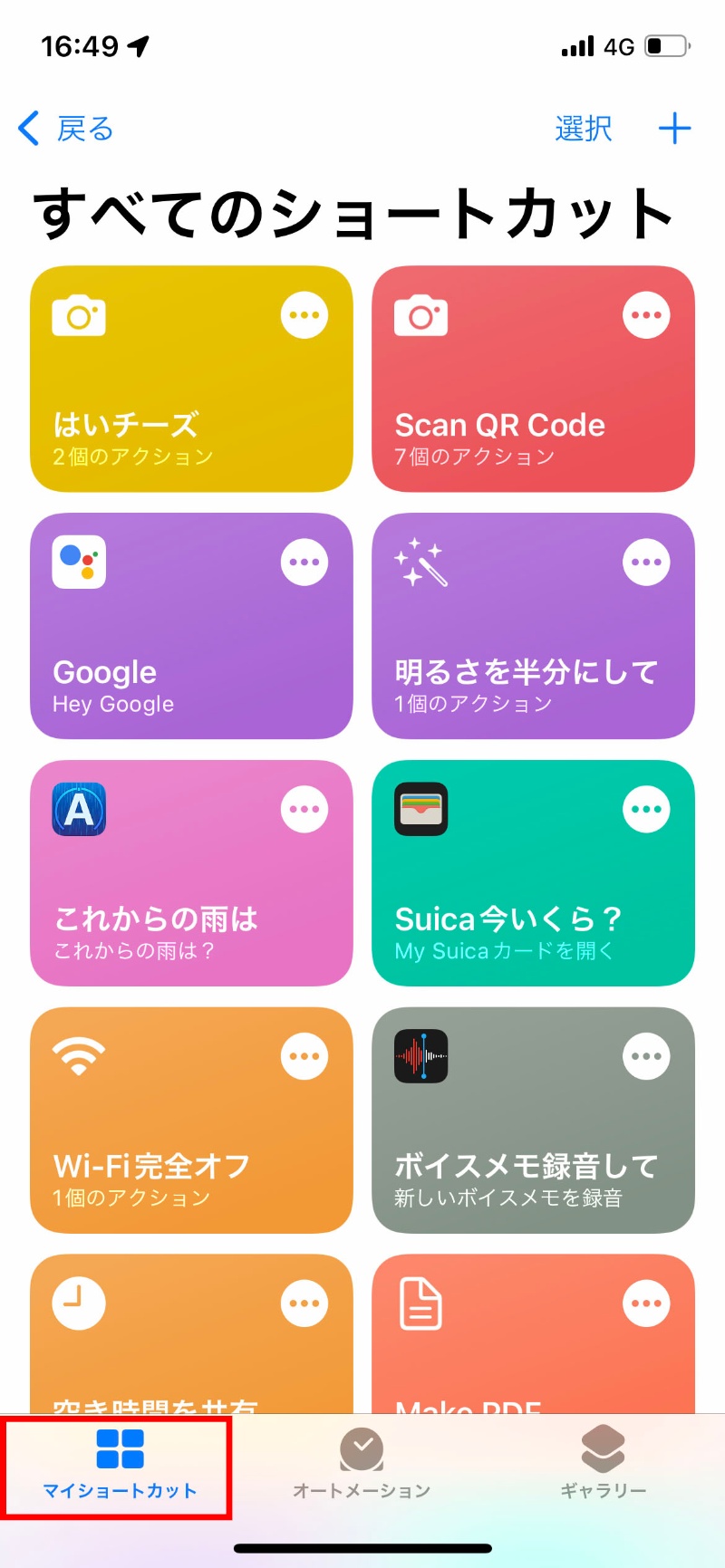Screen dimensions: 725x1568
Task: Go back using the 戻る button
Action: coord(63,129)
